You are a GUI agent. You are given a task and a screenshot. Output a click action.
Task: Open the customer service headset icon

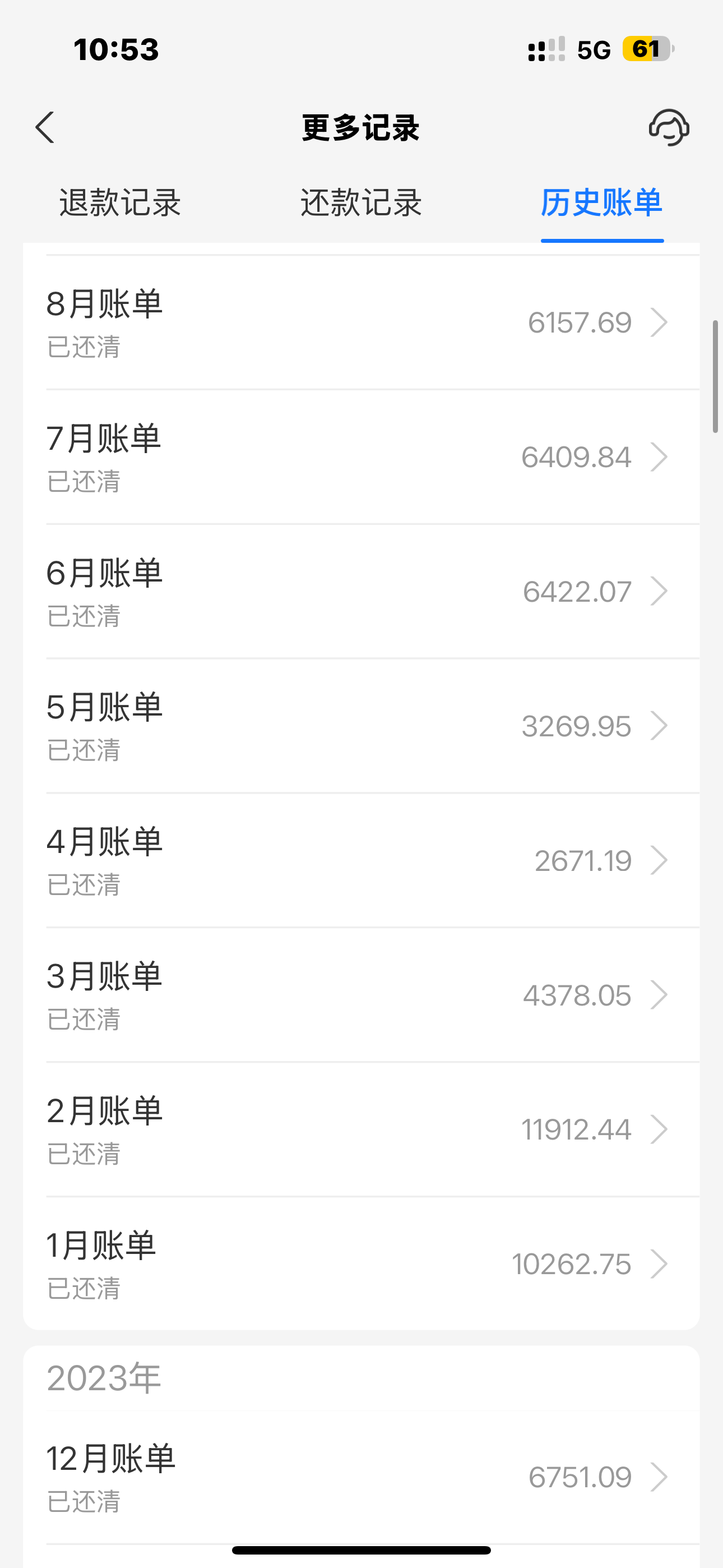click(x=669, y=127)
